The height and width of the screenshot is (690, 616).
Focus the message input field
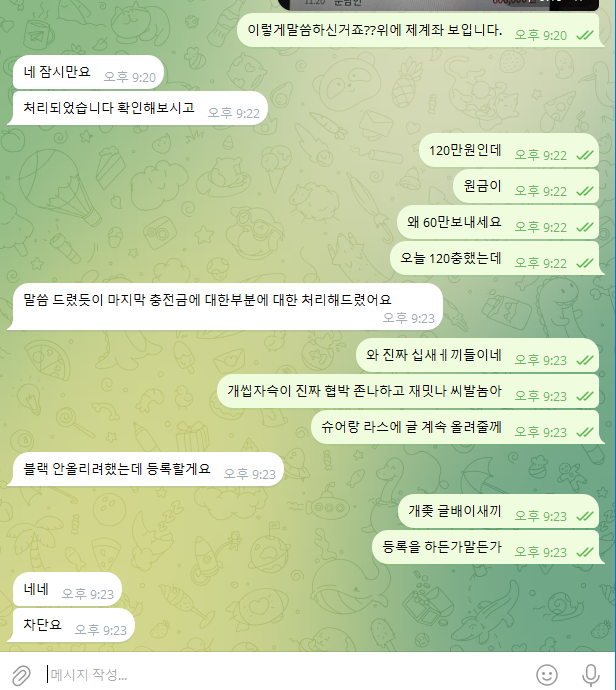(280, 674)
